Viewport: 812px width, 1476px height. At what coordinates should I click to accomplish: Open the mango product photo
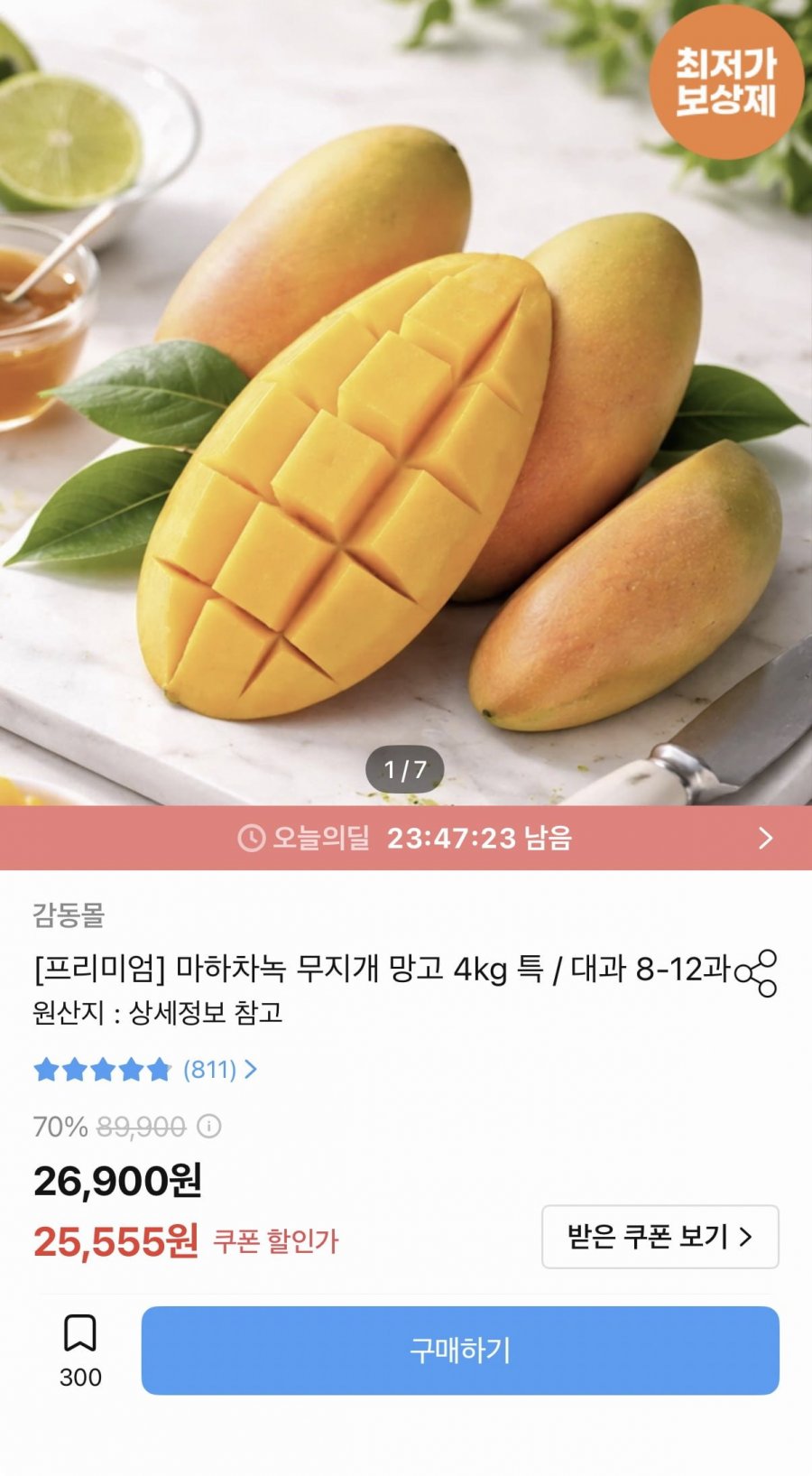click(406, 403)
